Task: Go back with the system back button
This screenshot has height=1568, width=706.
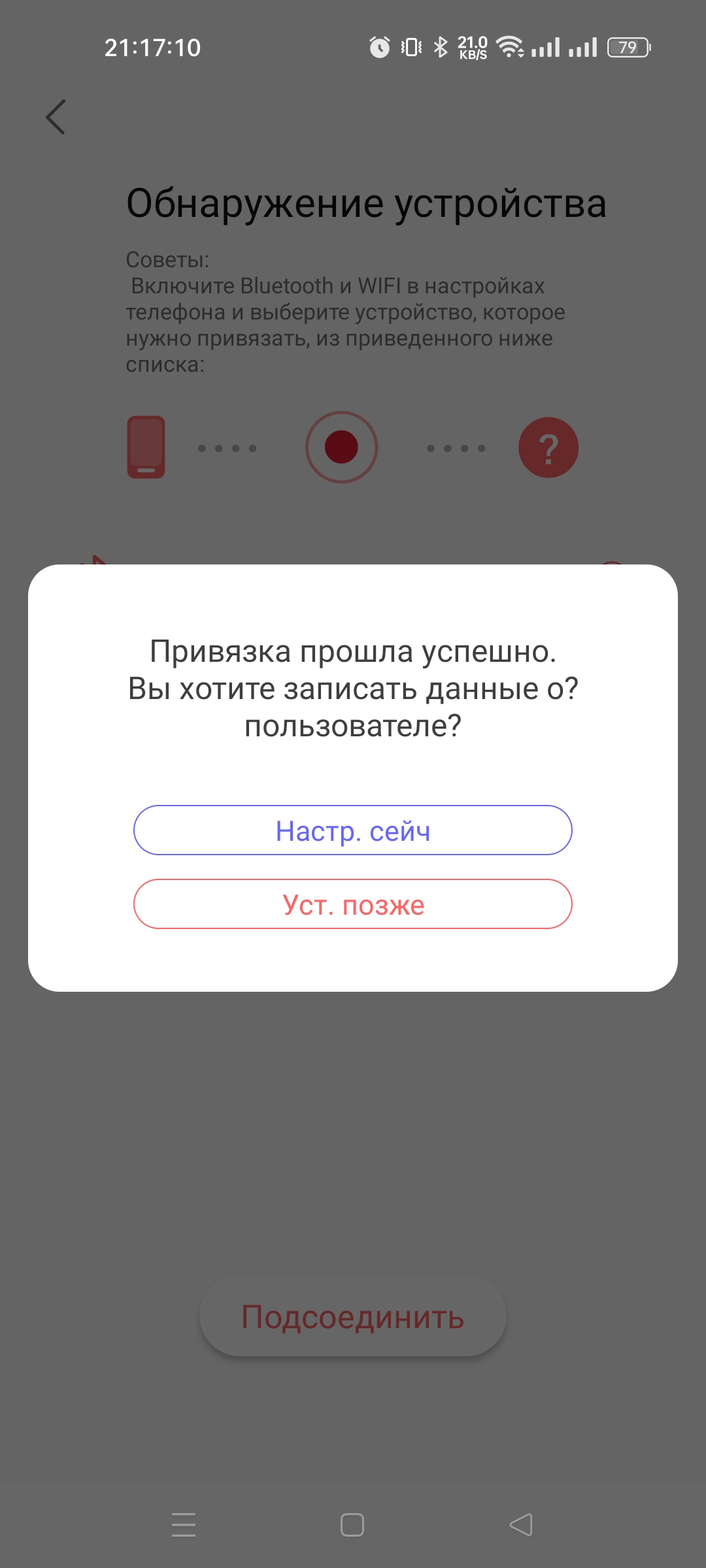Action: coord(521,1525)
